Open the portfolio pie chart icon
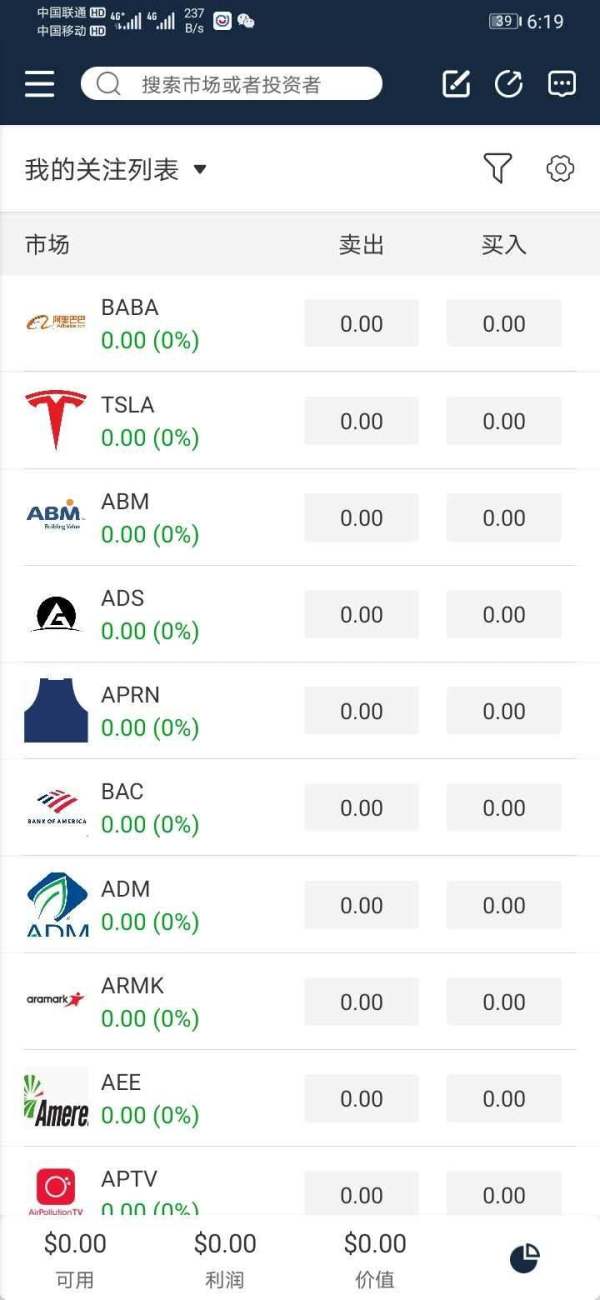The height and width of the screenshot is (1300, 600). click(525, 1258)
